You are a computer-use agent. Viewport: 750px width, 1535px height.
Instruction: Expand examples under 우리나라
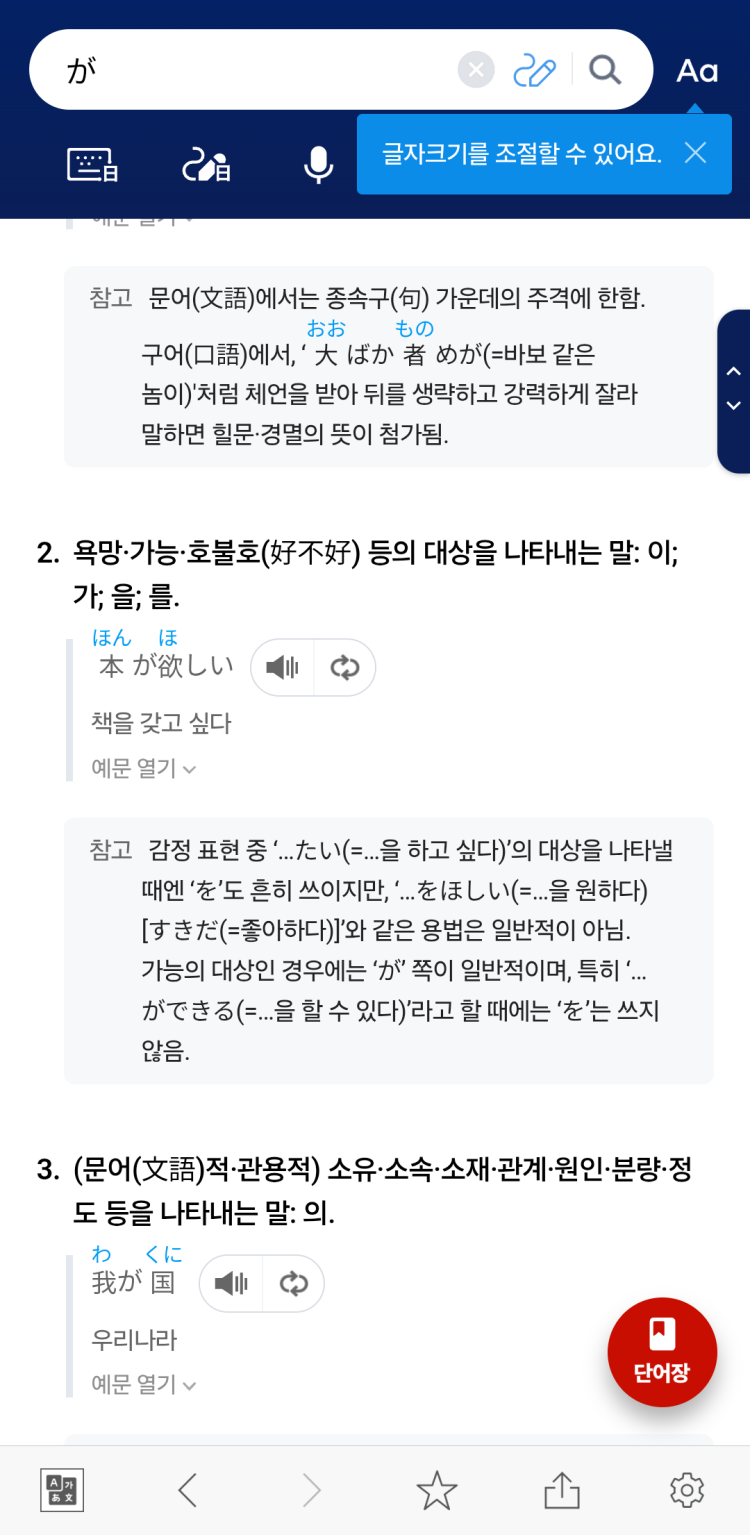(143, 1384)
